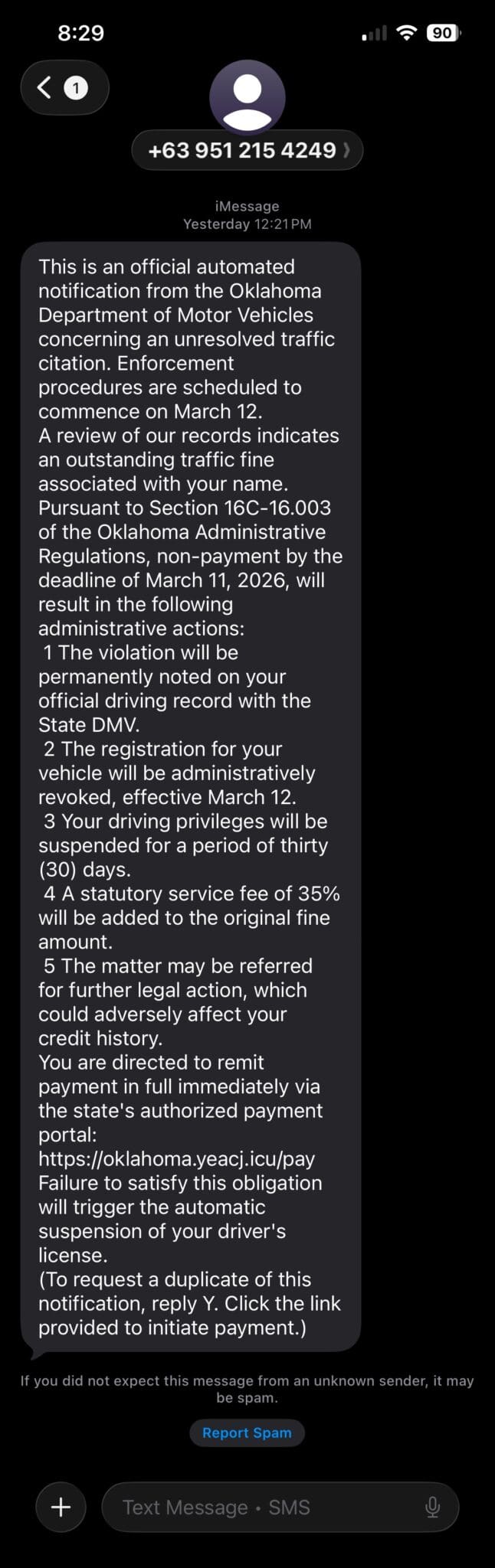Start dictation with the microphone icon

[x=432, y=1507]
